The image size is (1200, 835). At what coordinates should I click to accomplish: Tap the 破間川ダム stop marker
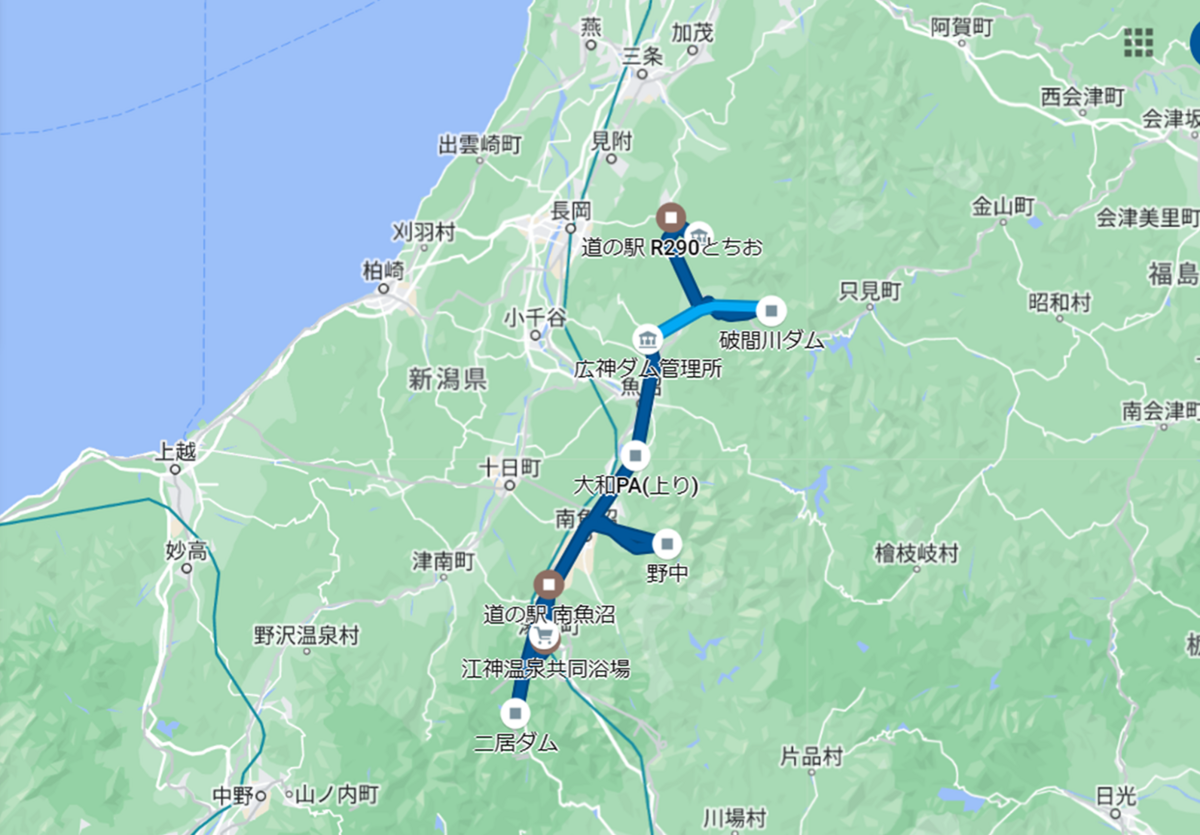[769, 309]
